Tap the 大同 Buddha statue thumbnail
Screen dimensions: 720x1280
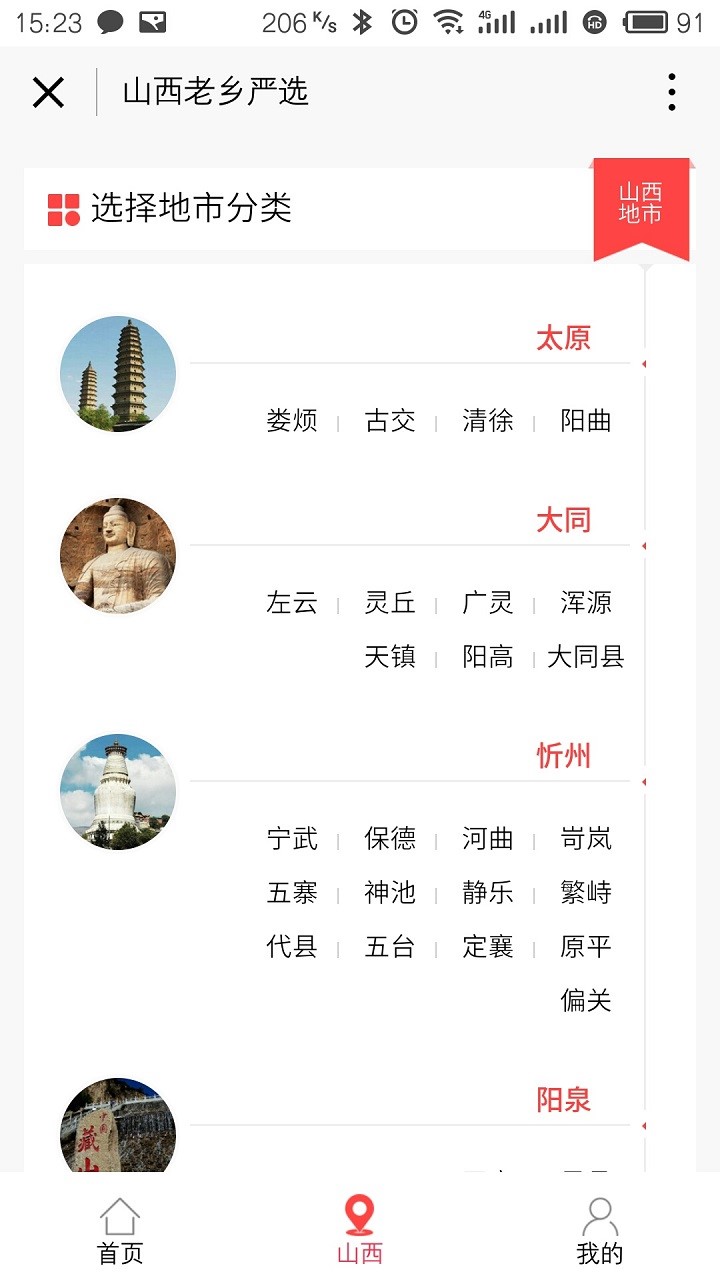118,556
